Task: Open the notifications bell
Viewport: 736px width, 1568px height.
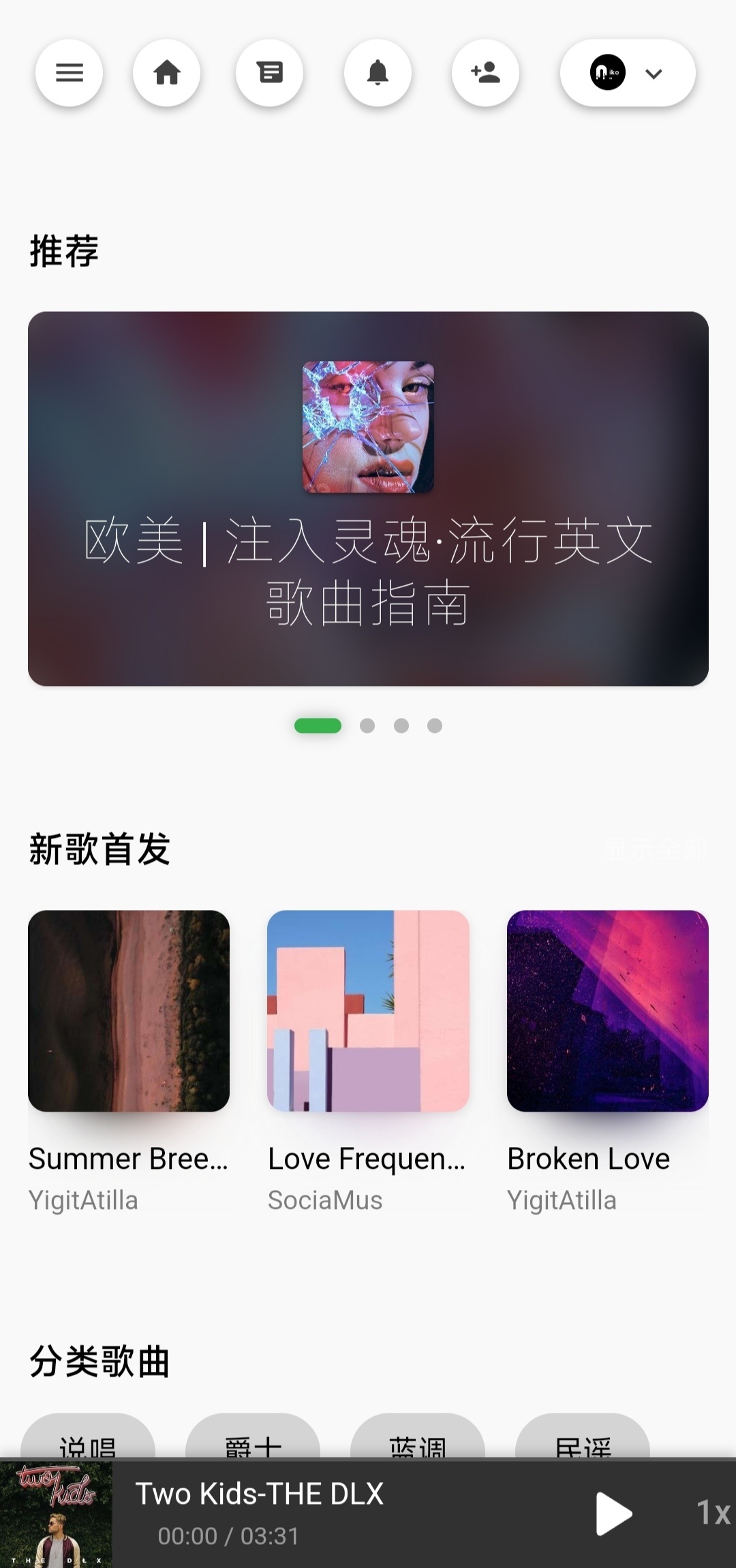Action: click(x=378, y=73)
